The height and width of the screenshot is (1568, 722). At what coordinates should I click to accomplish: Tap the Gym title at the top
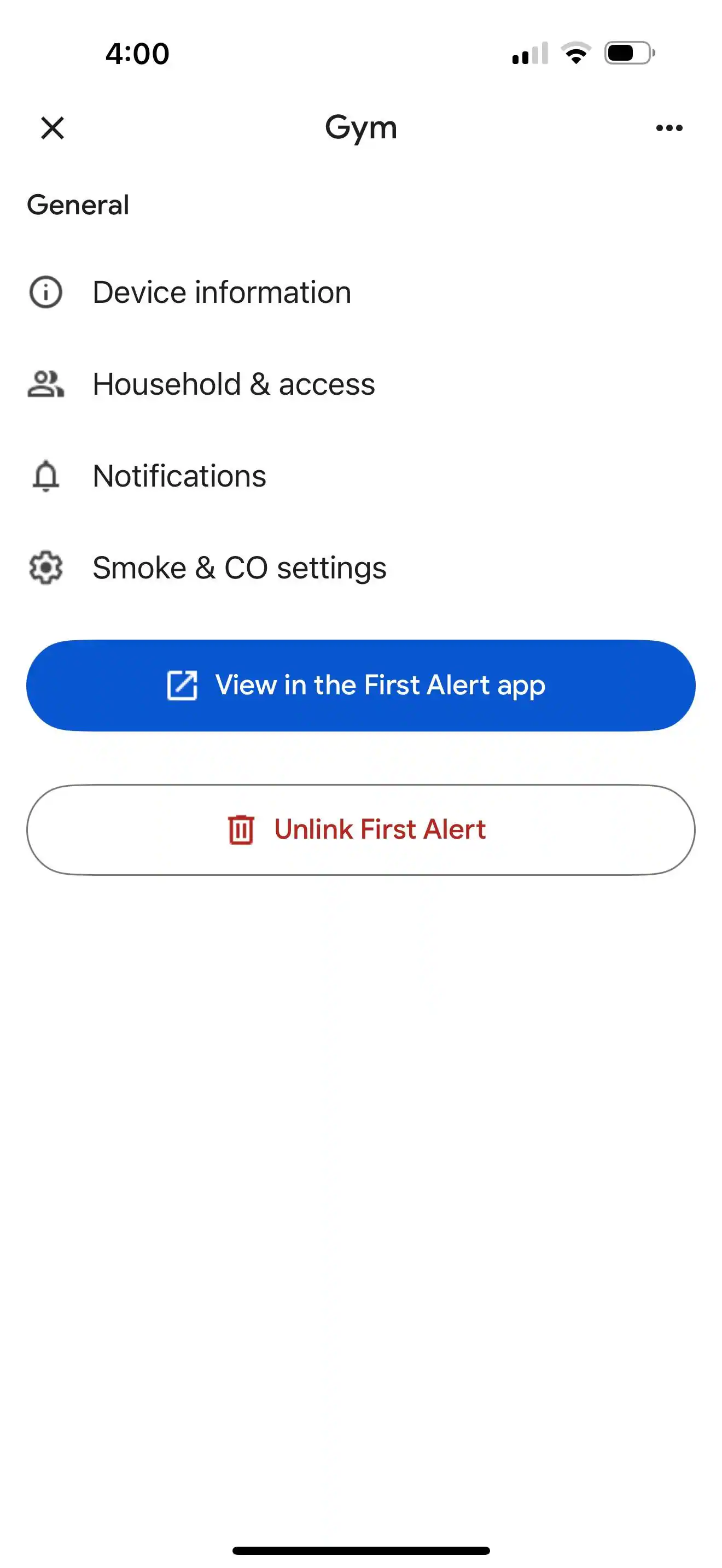pos(361,127)
